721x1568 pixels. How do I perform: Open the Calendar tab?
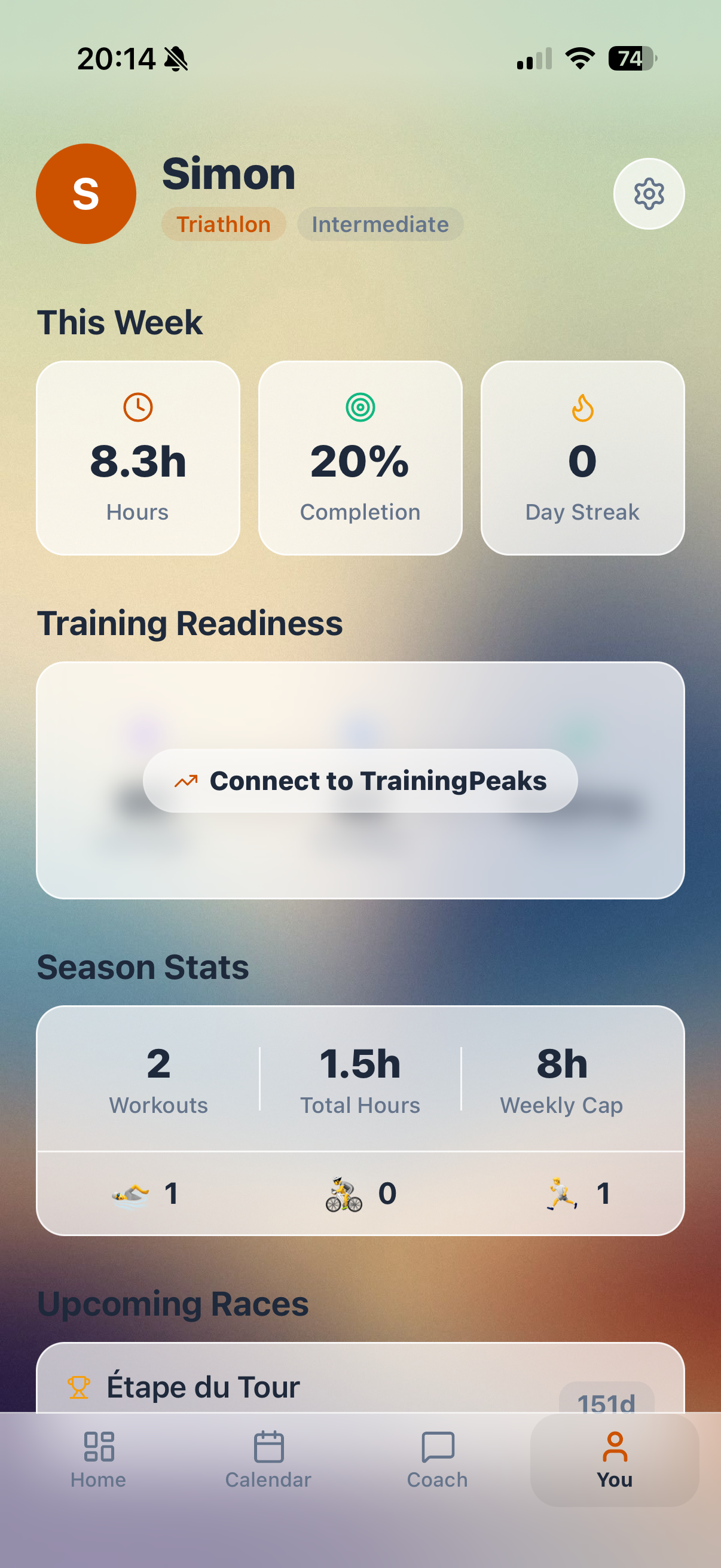click(x=268, y=1459)
